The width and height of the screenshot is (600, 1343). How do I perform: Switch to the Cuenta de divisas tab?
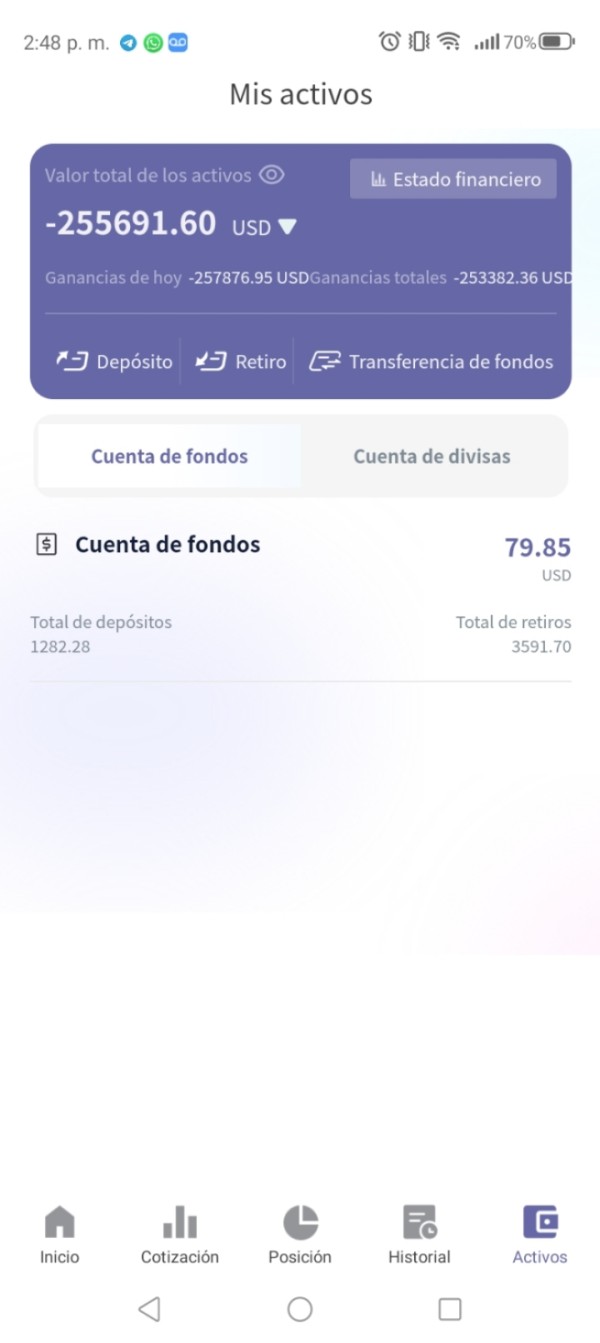click(x=432, y=457)
